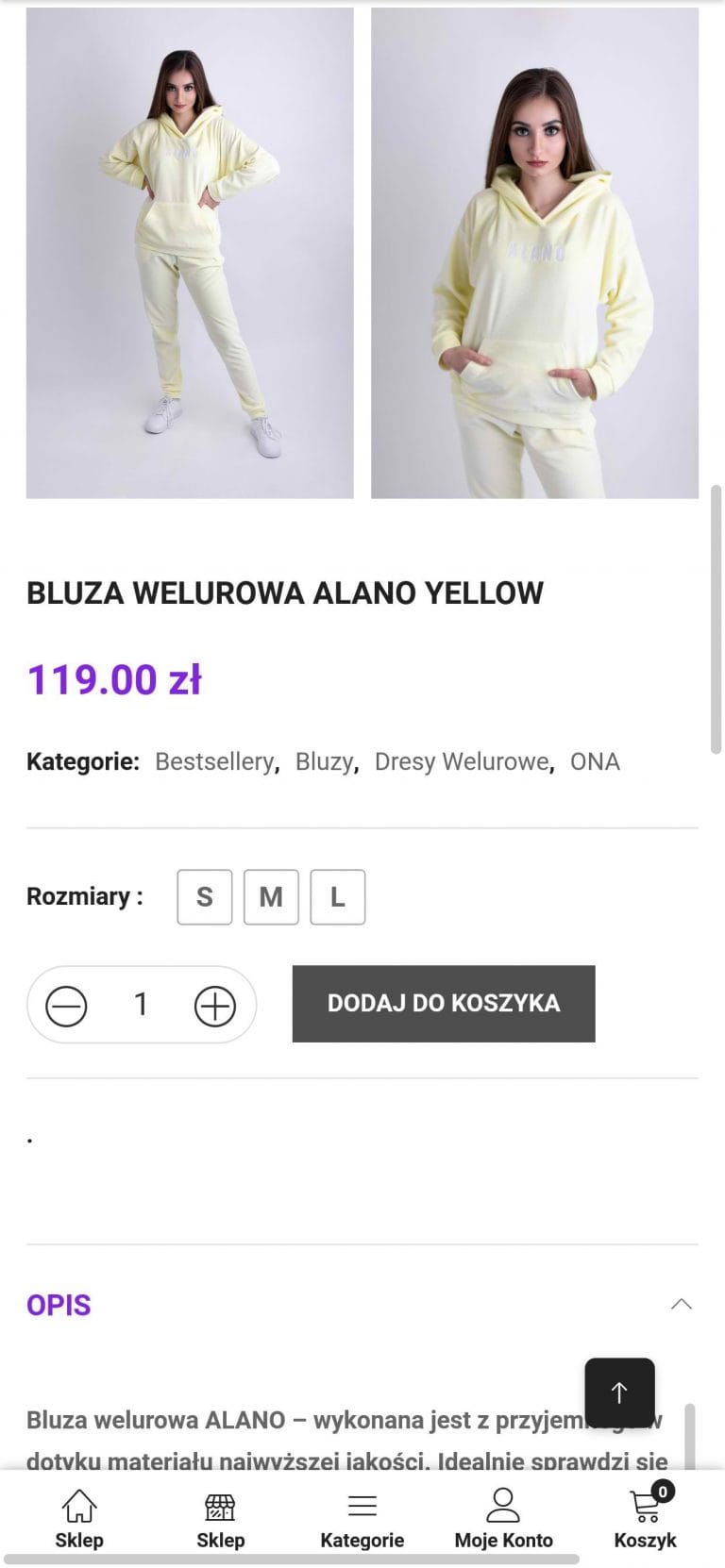The width and height of the screenshot is (725, 1568).
Task: Open the ONA category link
Action: pos(595,761)
